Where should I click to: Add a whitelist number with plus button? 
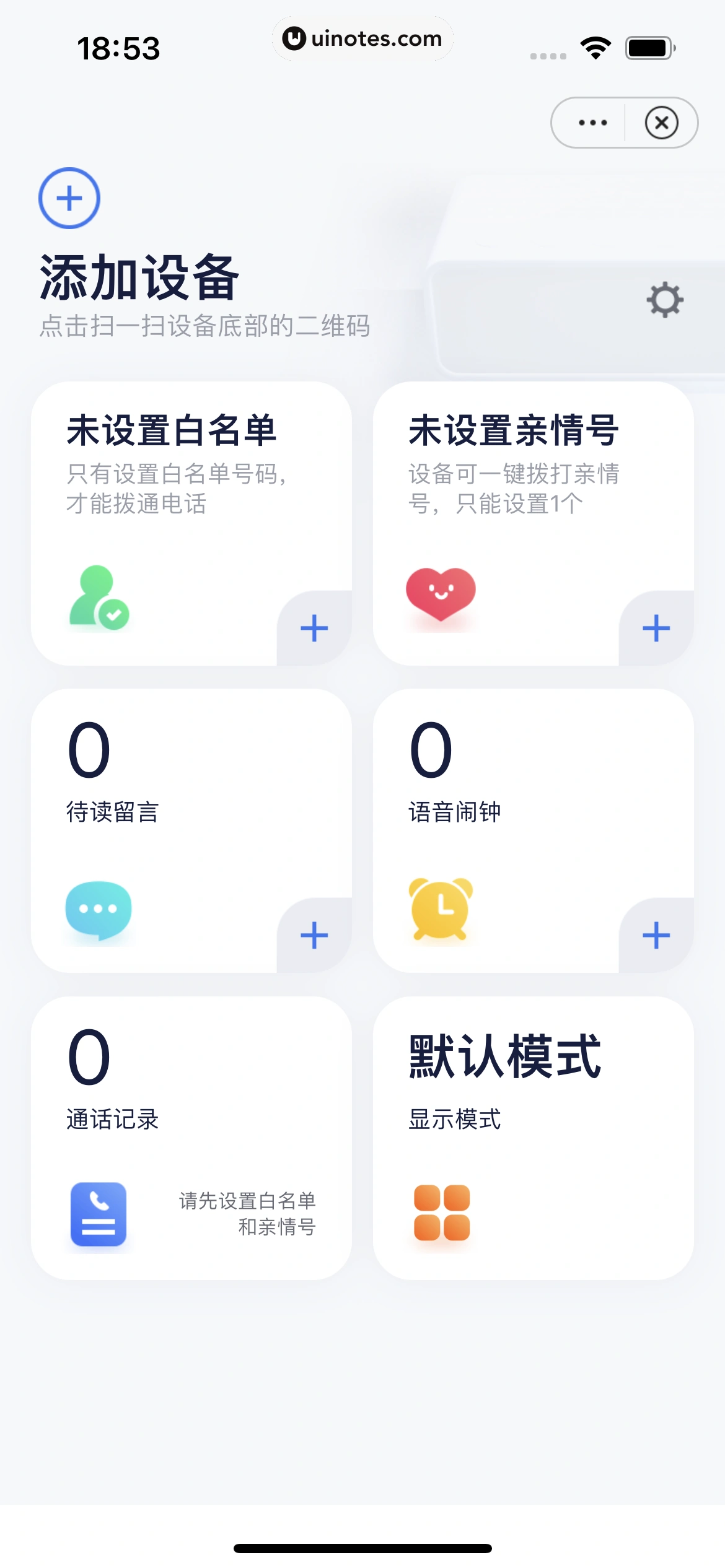(314, 629)
